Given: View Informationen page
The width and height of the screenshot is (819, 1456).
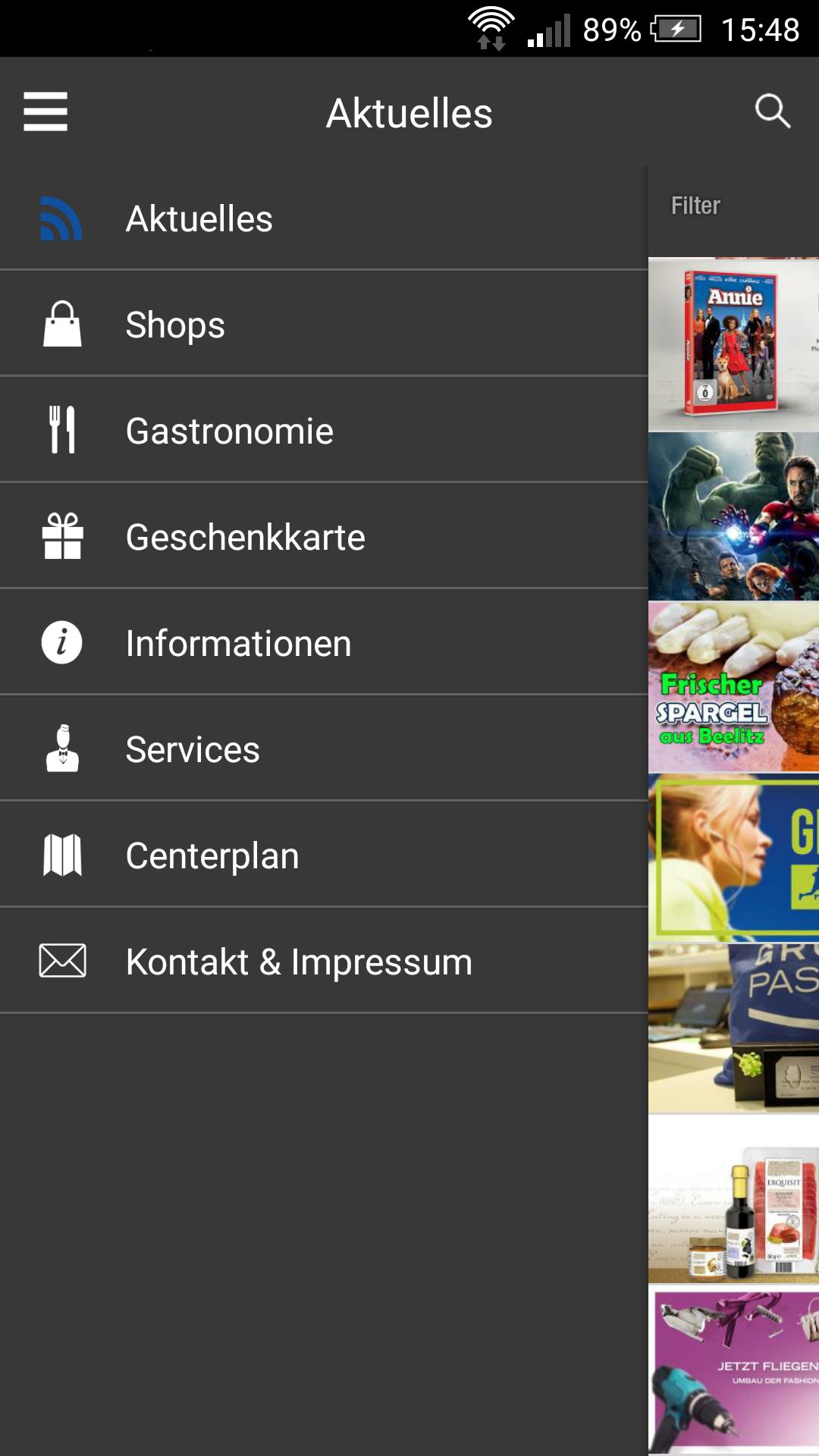Looking at the screenshot, I should click(x=238, y=644).
